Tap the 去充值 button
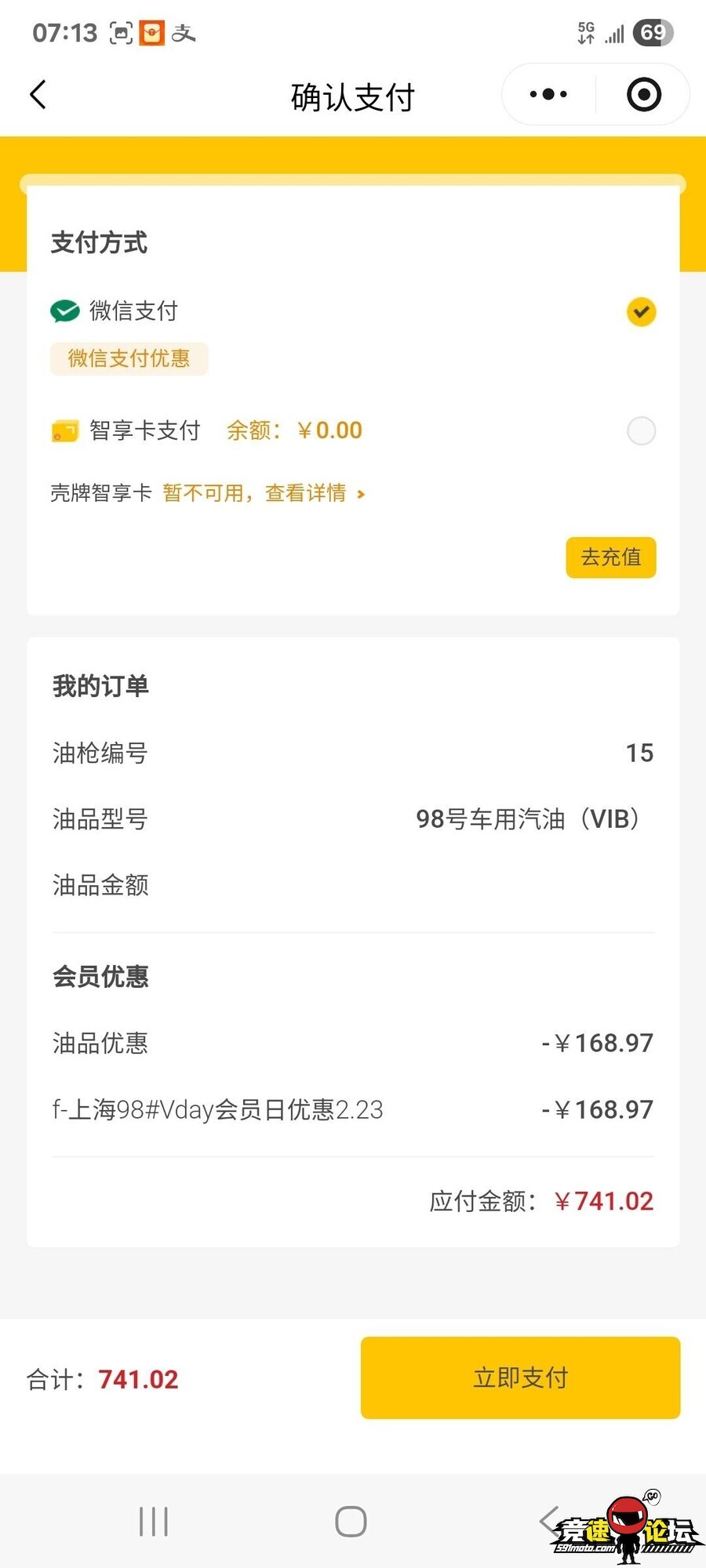Screen dimensions: 706x1568 pos(610,557)
